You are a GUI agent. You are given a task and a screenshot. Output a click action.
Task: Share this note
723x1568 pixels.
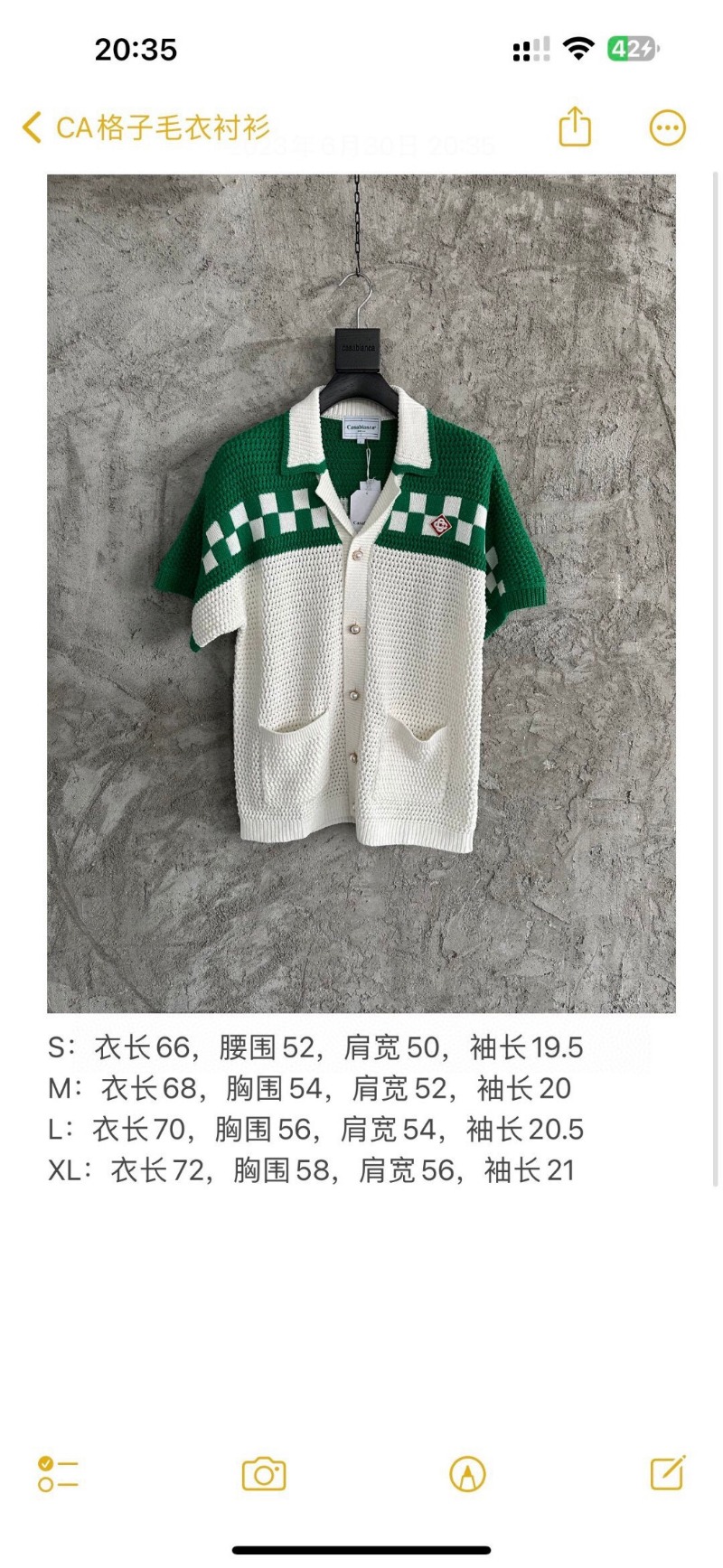tap(575, 127)
